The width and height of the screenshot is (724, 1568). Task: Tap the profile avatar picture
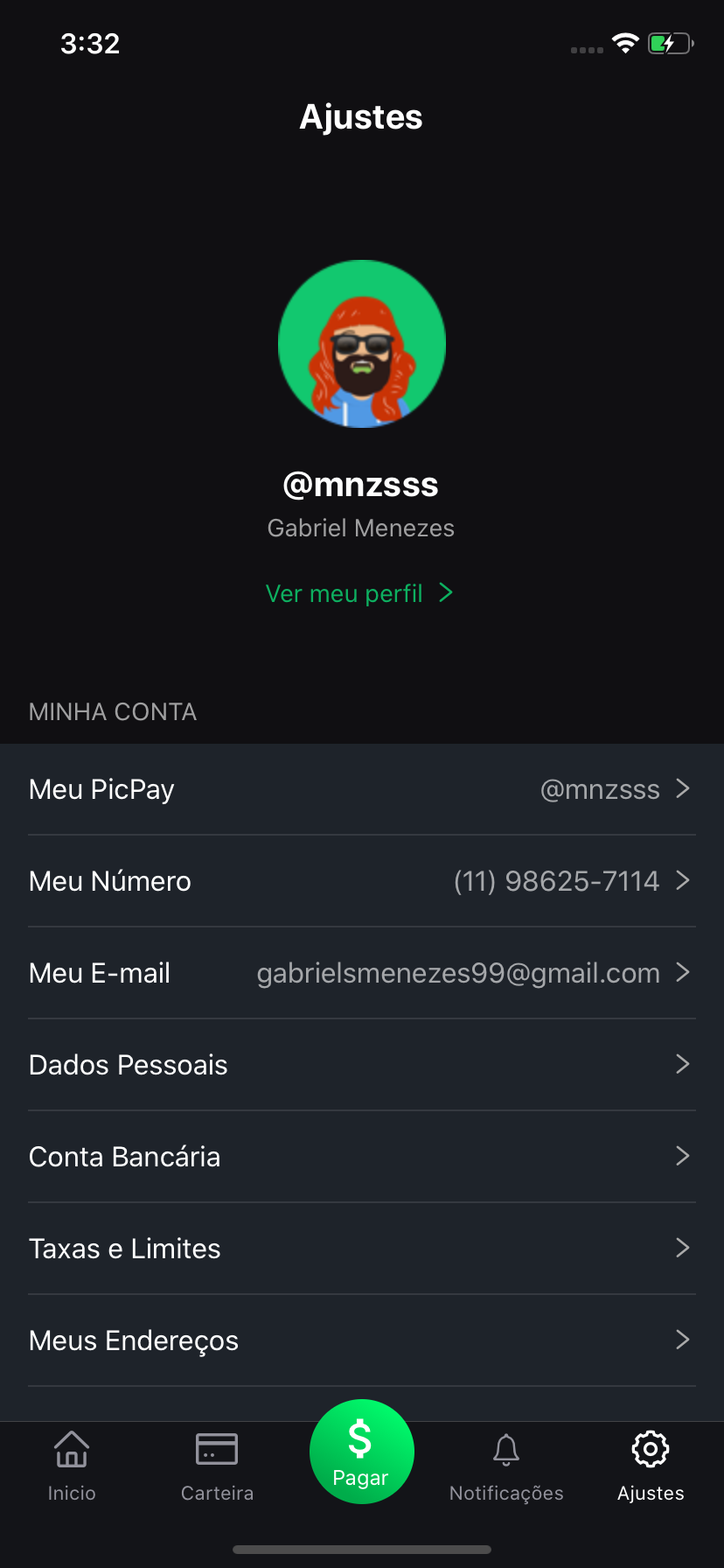pos(362,344)
